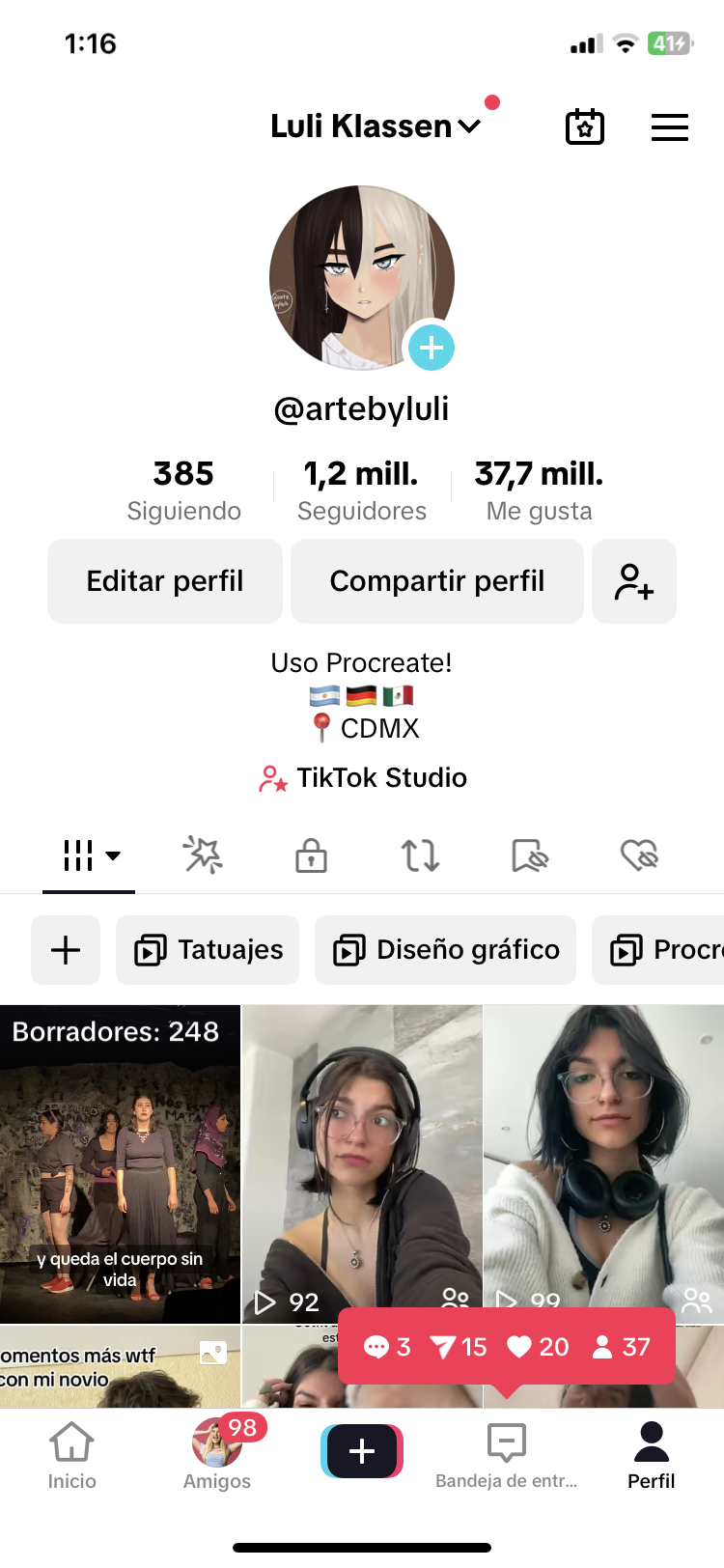
Task: Open Bandeja de entrada inbox
Action: click(x=507, y=1456)
